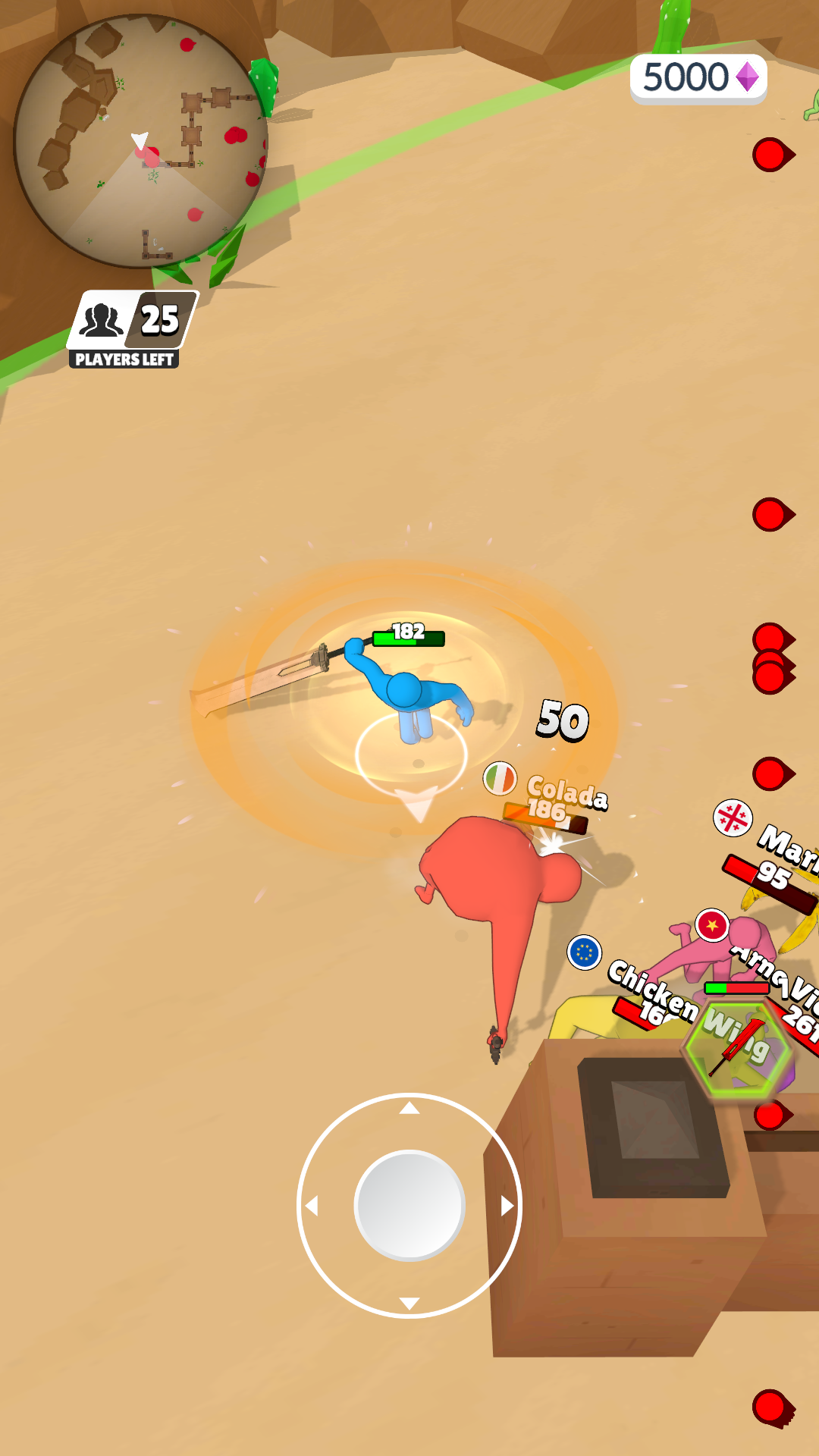Viewport: 819px width, 1456px height.
Task: Tap the joystick's left arrow
Action: tap(311, 1206)
